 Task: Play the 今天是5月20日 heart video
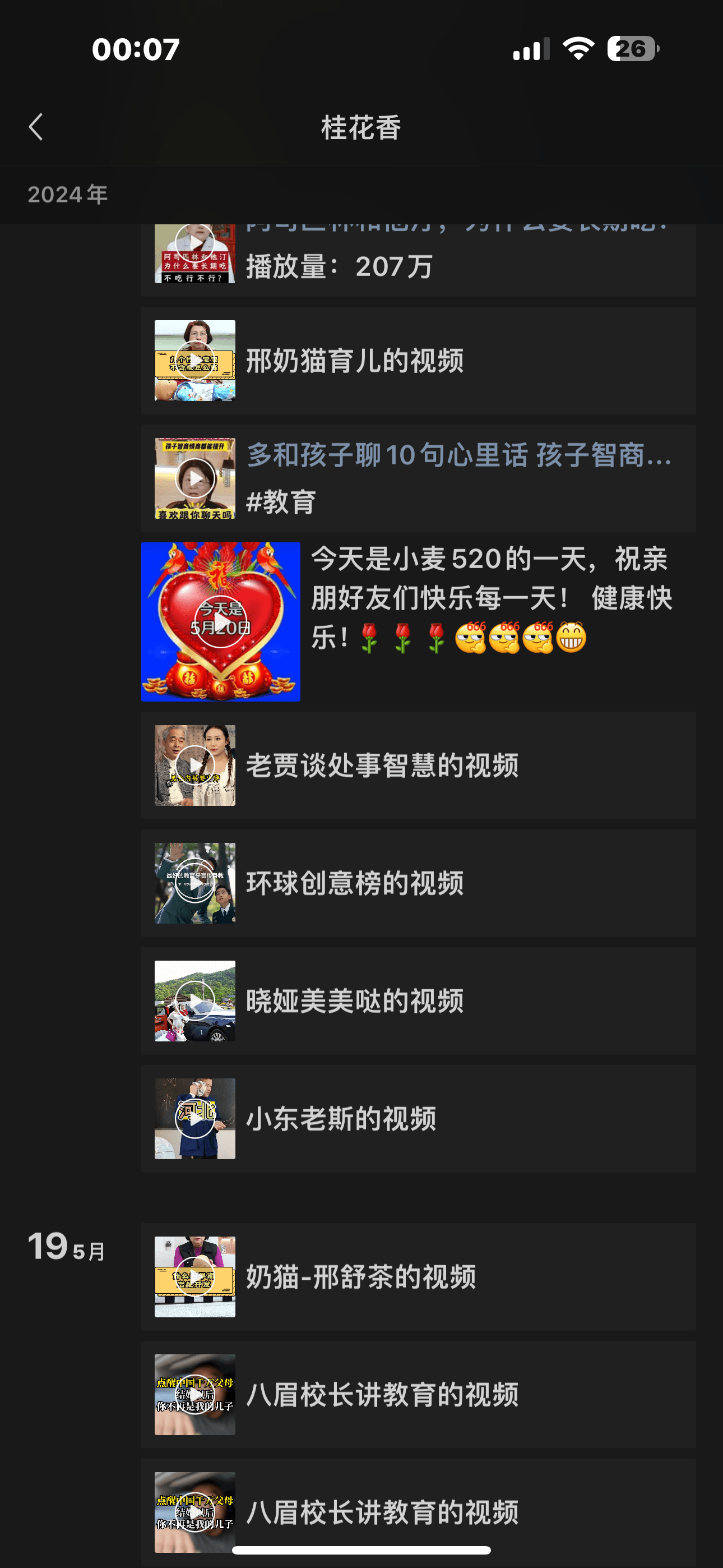pyautogui.click(x=220, y=621)
